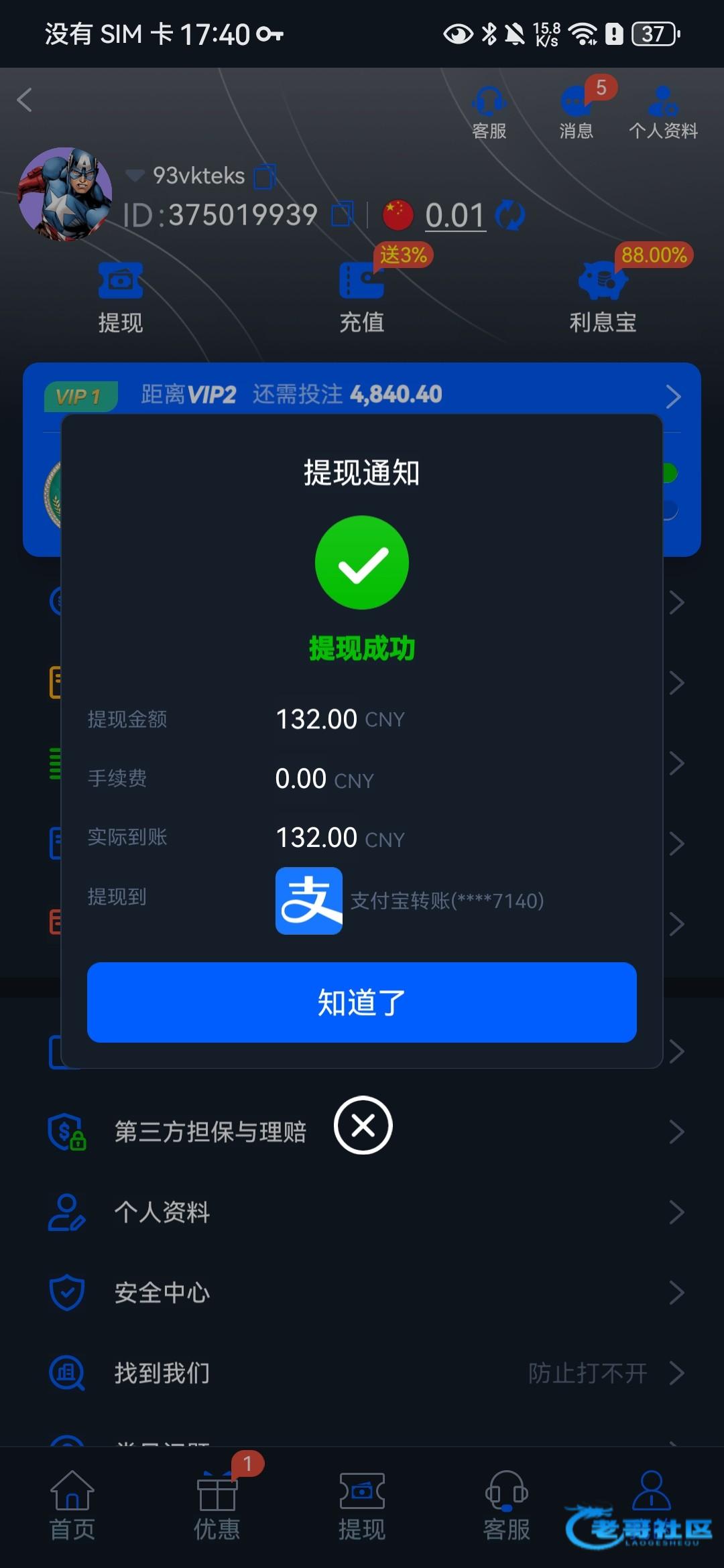The width and height of the screenshot is (724, 1568).
Task: Open the 提现 shortcut under the avatar
Action: (x=121, y=298)
